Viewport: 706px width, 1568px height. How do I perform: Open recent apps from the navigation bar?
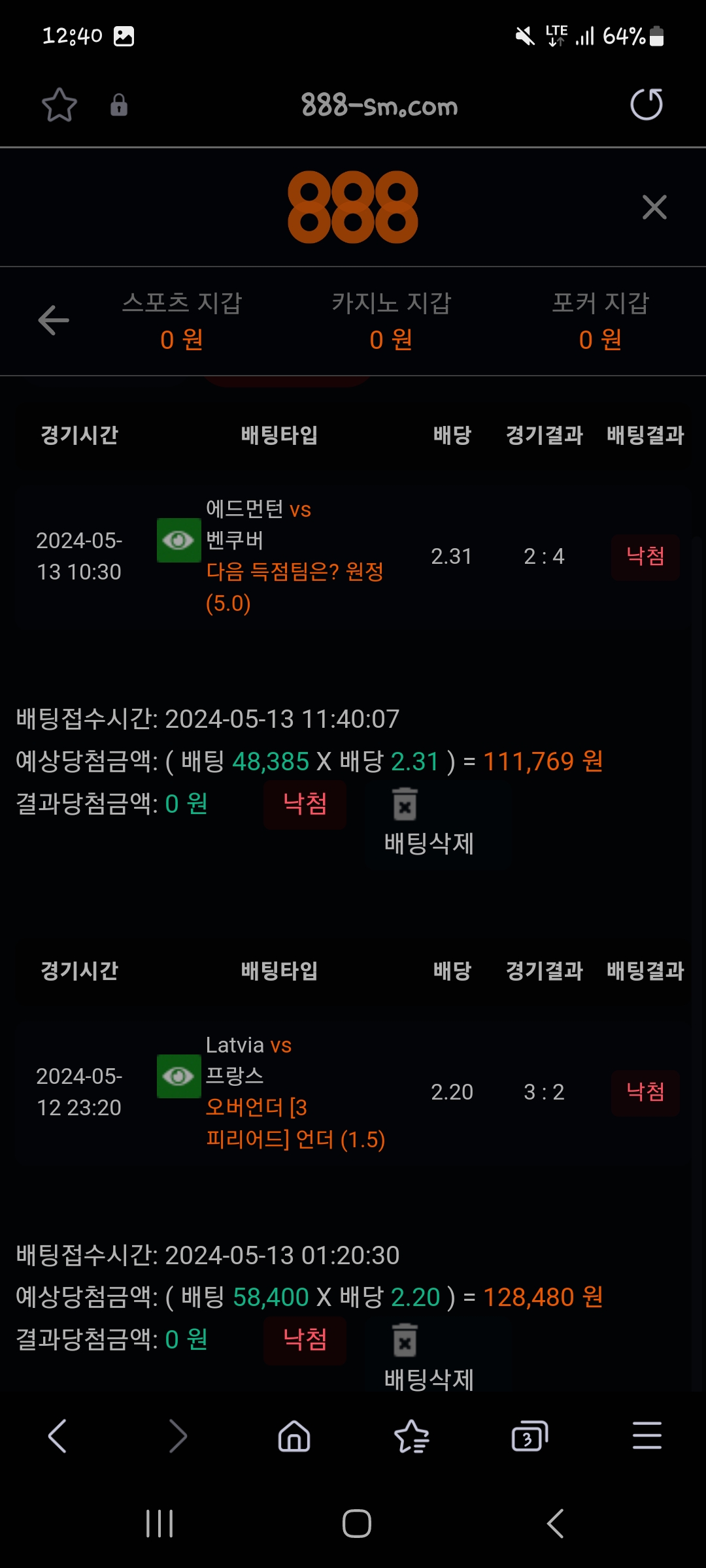pos(160,1524)
